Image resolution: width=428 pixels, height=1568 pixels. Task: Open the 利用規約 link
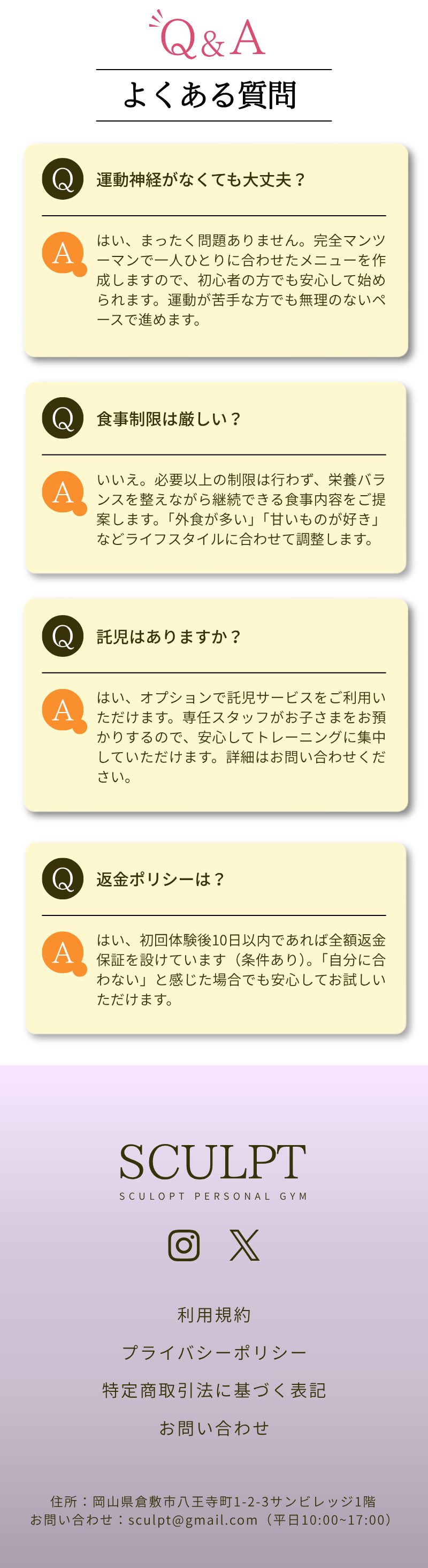(x=214, y=1315)
